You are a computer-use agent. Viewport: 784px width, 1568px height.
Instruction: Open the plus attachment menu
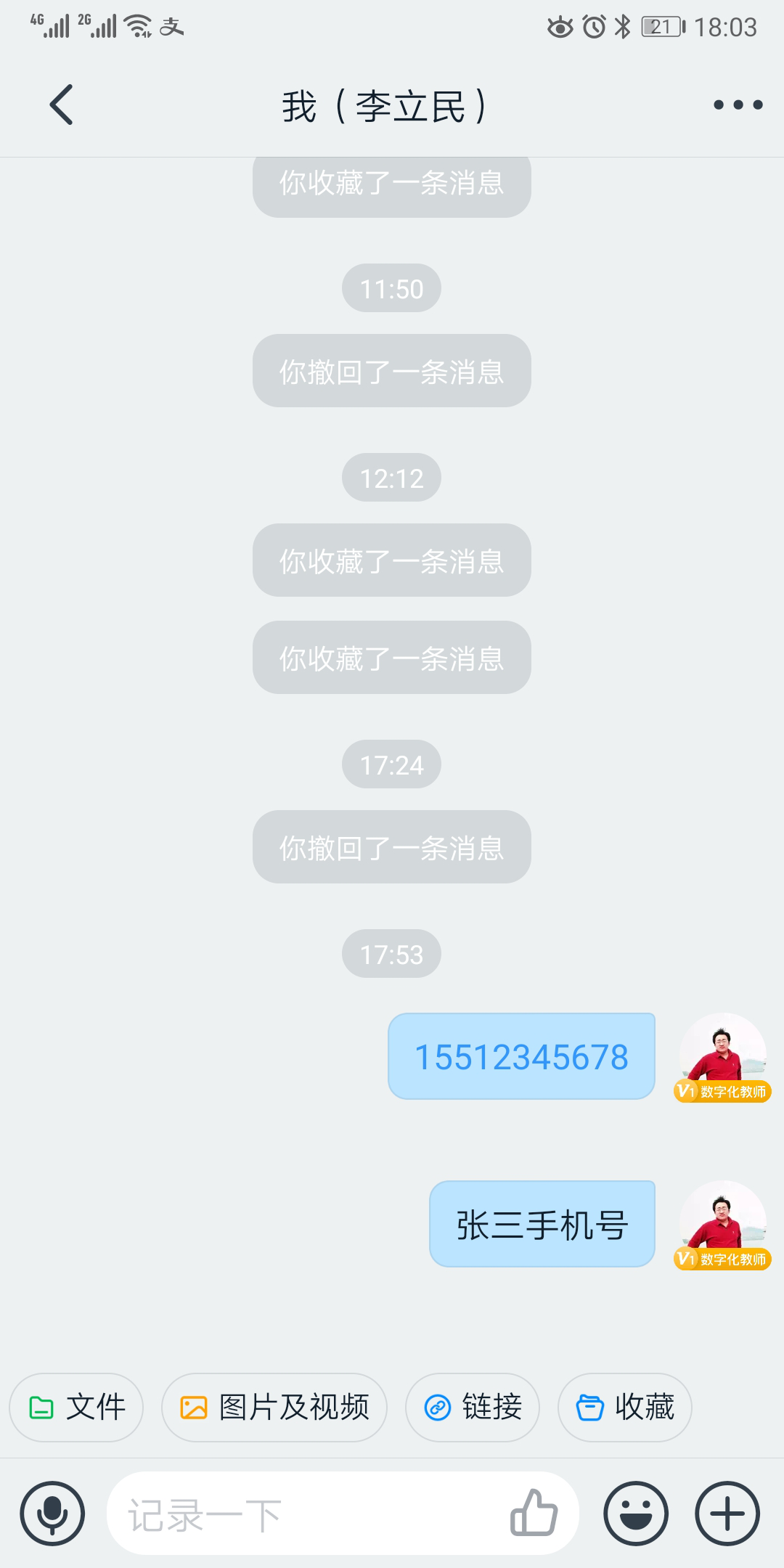(x=727, y=1514)
